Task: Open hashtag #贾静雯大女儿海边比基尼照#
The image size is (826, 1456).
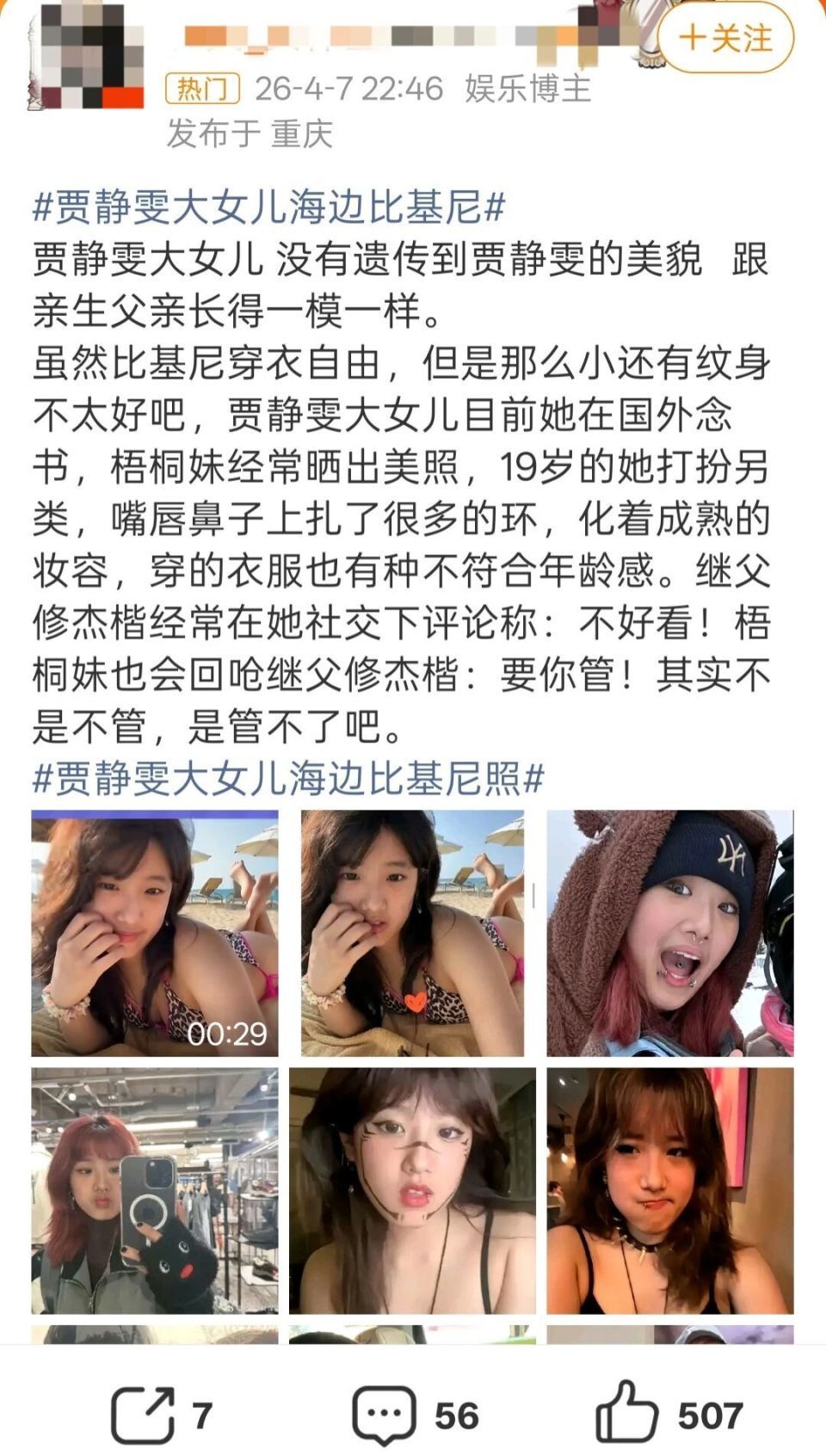Action: point(288,778)
